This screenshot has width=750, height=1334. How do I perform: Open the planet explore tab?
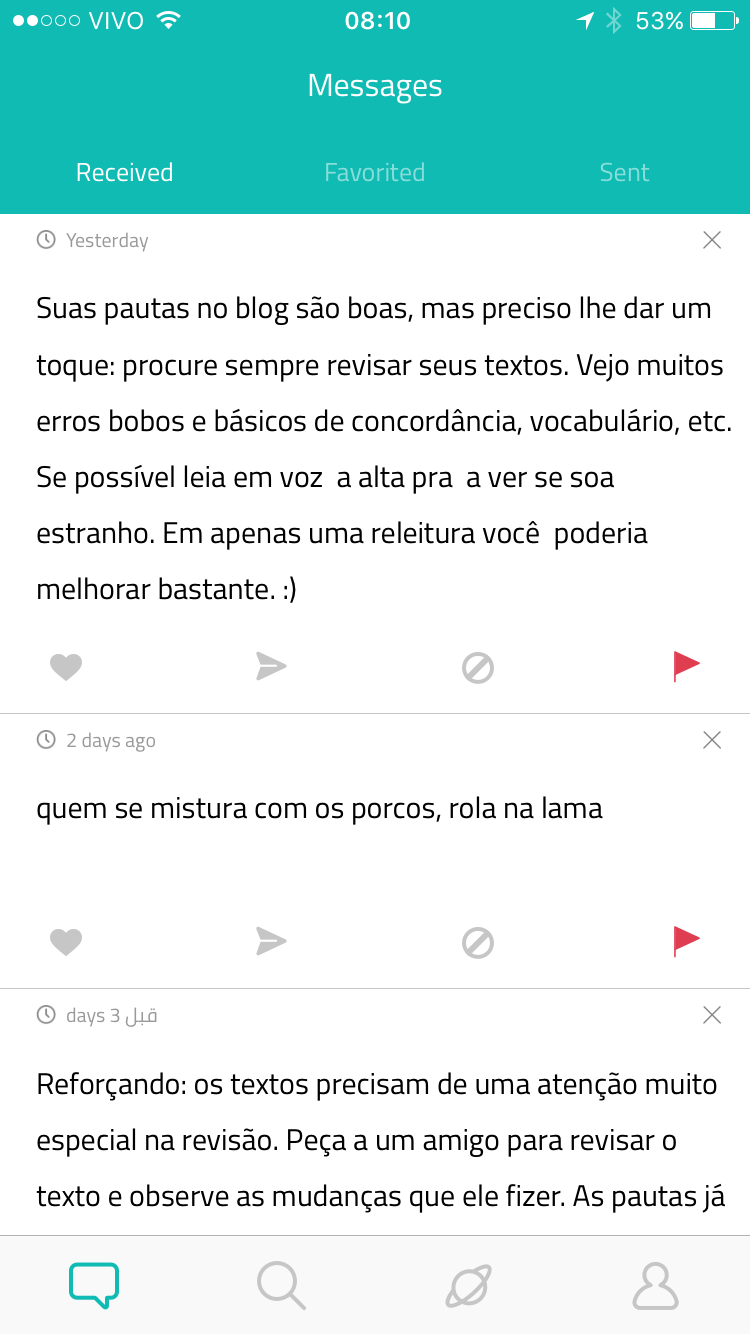point(468,1285)
